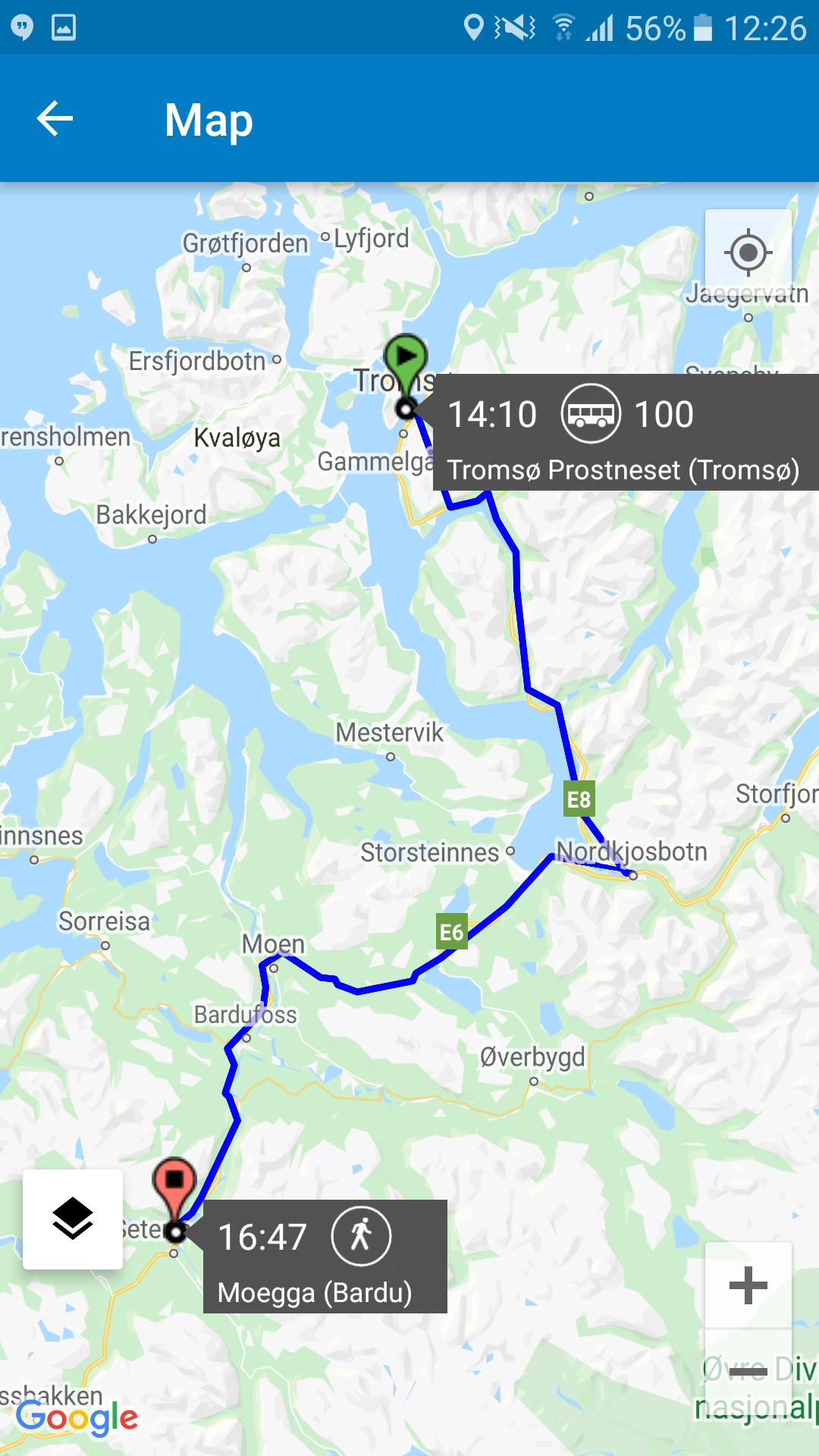This screenshot has height=1456, width=819.
Task: Tap the red destination marker at Moegga
Action: coord(174,1181)
